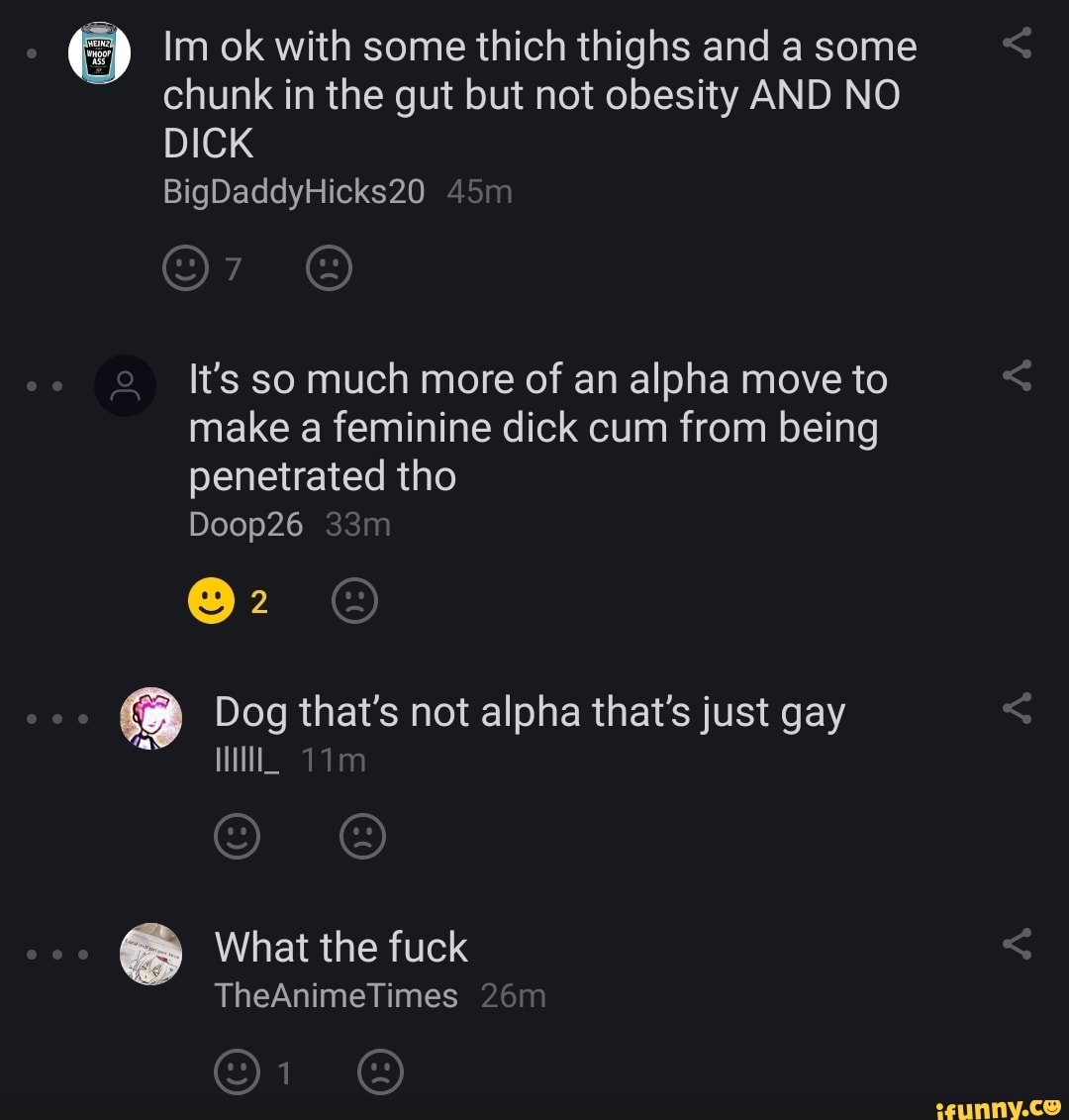Frown at the "Dog that's not alpha" comment
This screenshot has width=1069, height=1120.
[x=362, y=837]
